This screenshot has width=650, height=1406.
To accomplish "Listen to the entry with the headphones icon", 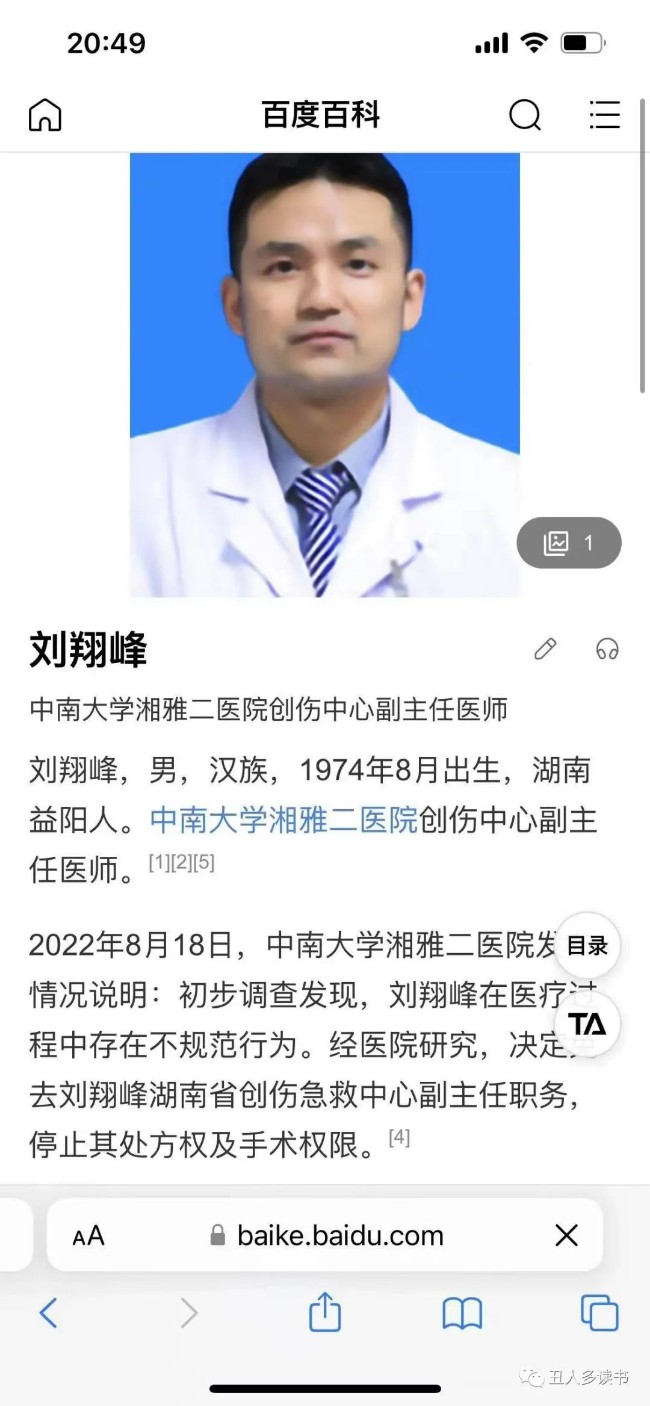I will [x=607, y=649].
